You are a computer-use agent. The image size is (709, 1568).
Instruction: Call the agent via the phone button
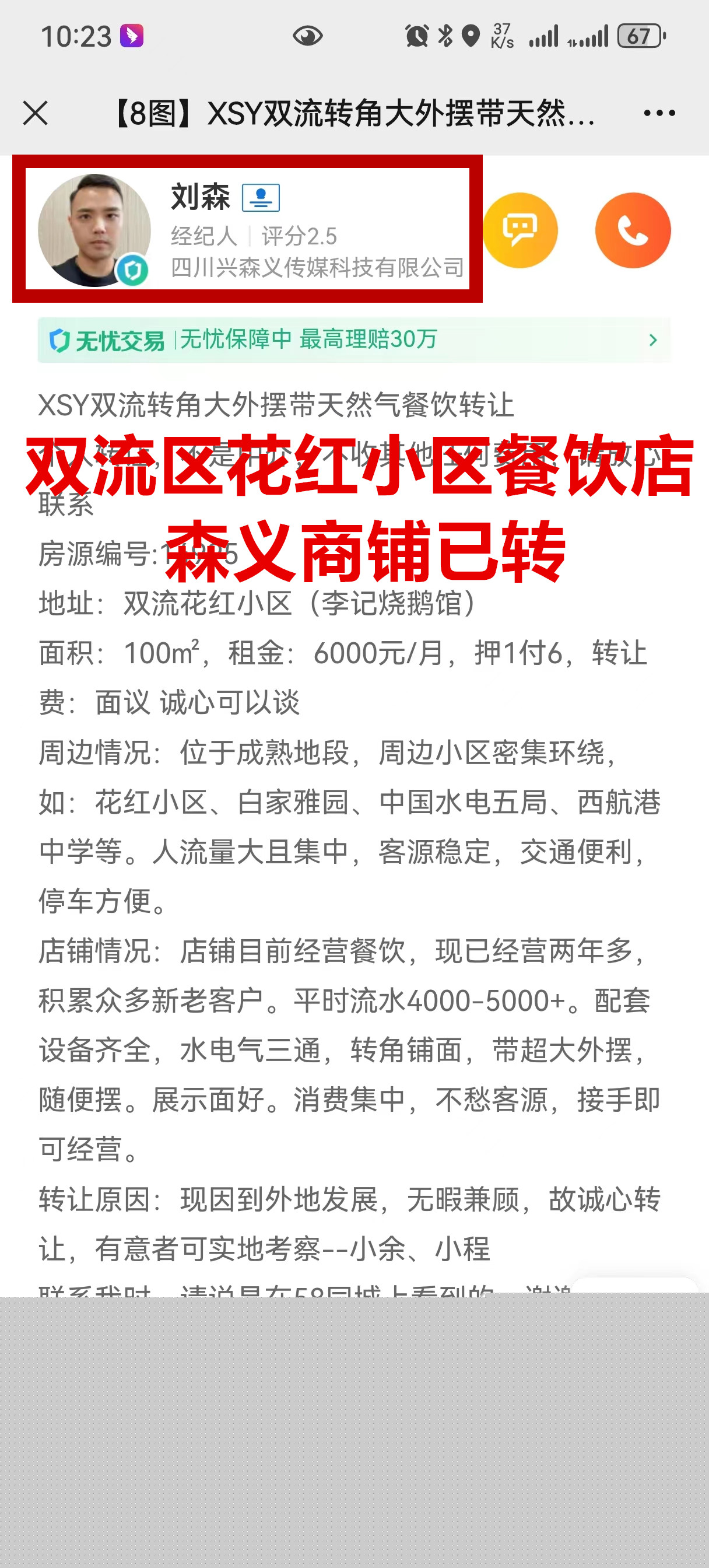[632, 230]
